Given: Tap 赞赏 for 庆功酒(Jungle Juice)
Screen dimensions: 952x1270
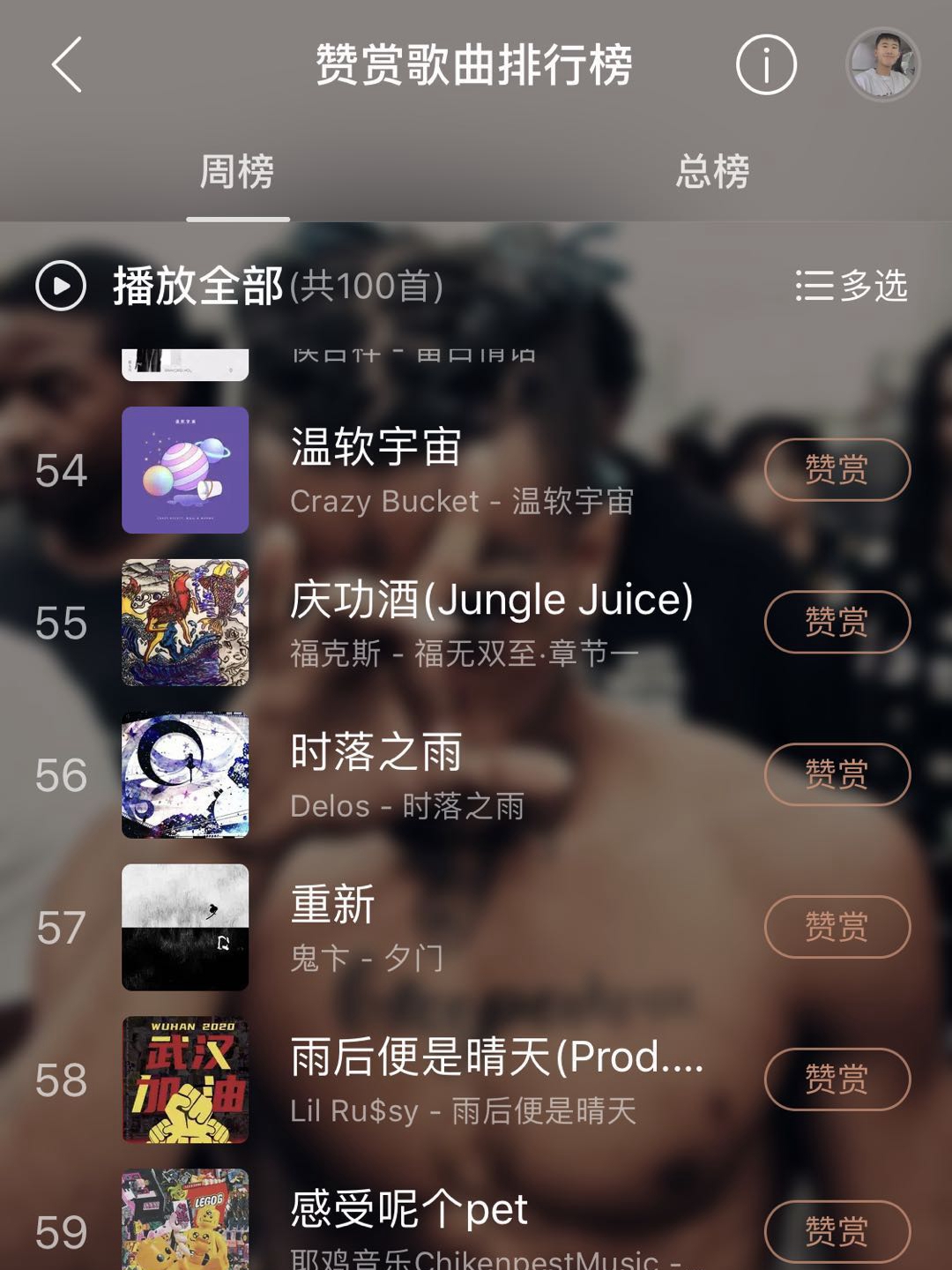Looking at the screenshot, I should [x=837, y=622].
